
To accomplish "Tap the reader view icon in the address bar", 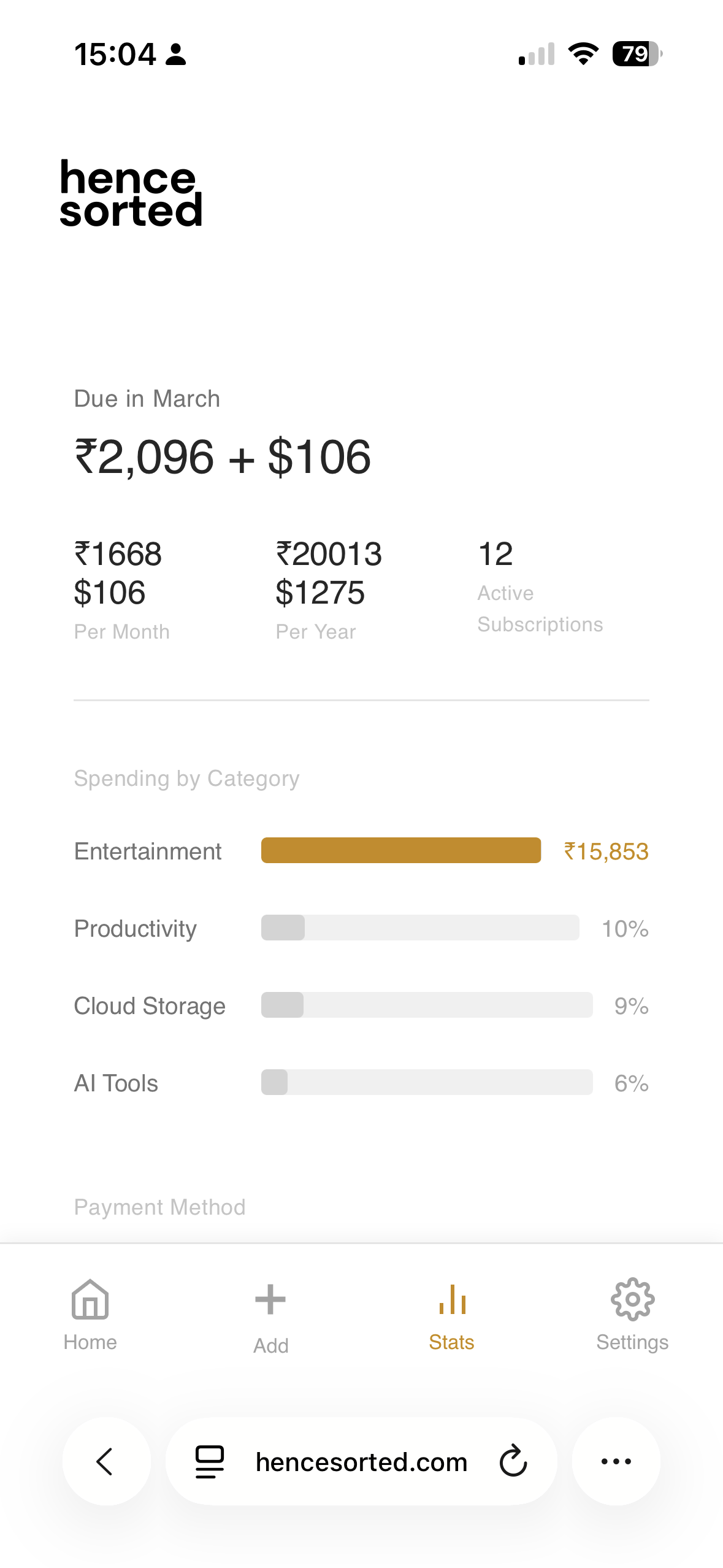I will click(x=209, y=1462).
